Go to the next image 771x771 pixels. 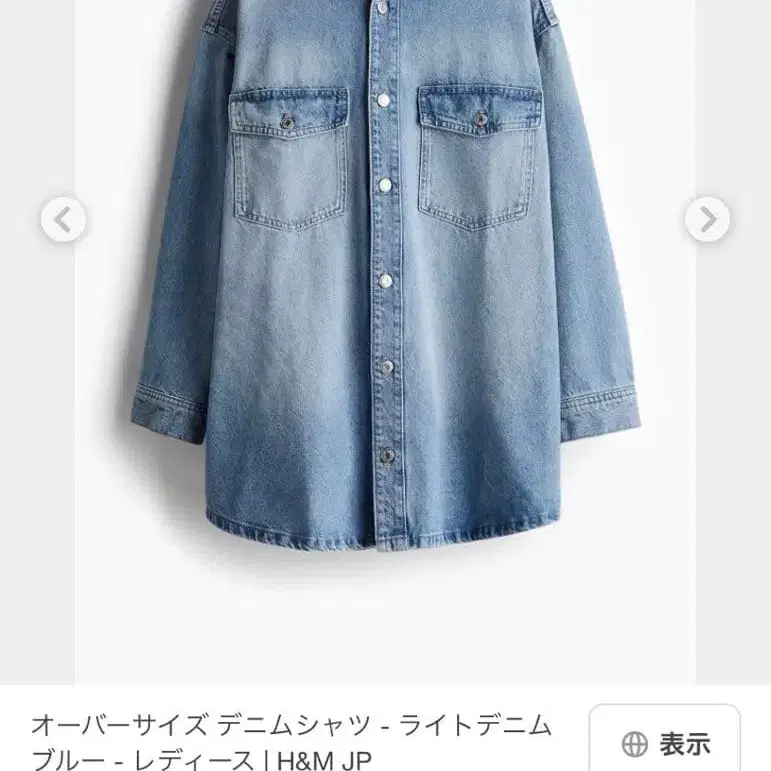[x=707, y=220]
